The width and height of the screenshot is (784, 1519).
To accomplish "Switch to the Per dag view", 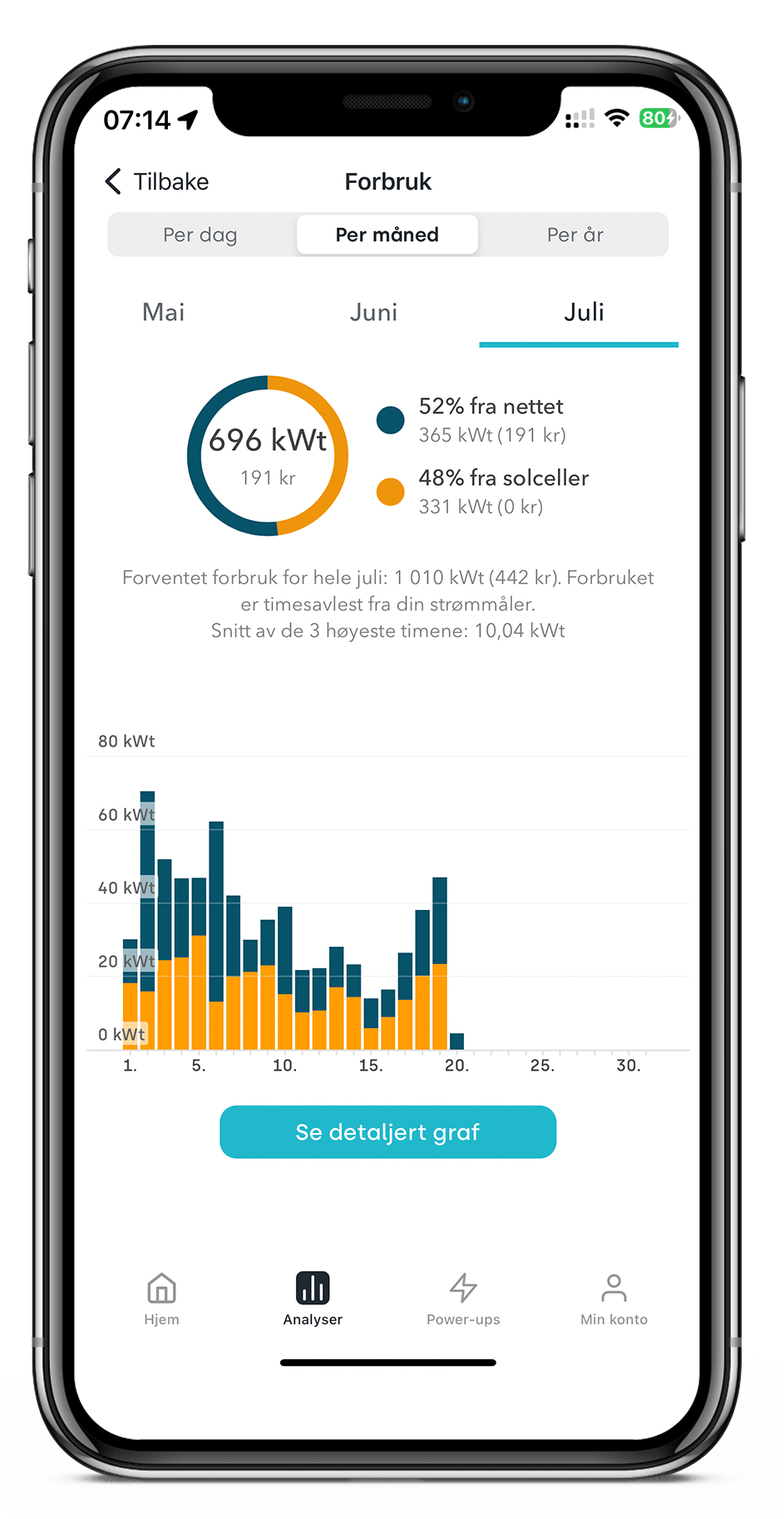I will coord(200,235).
